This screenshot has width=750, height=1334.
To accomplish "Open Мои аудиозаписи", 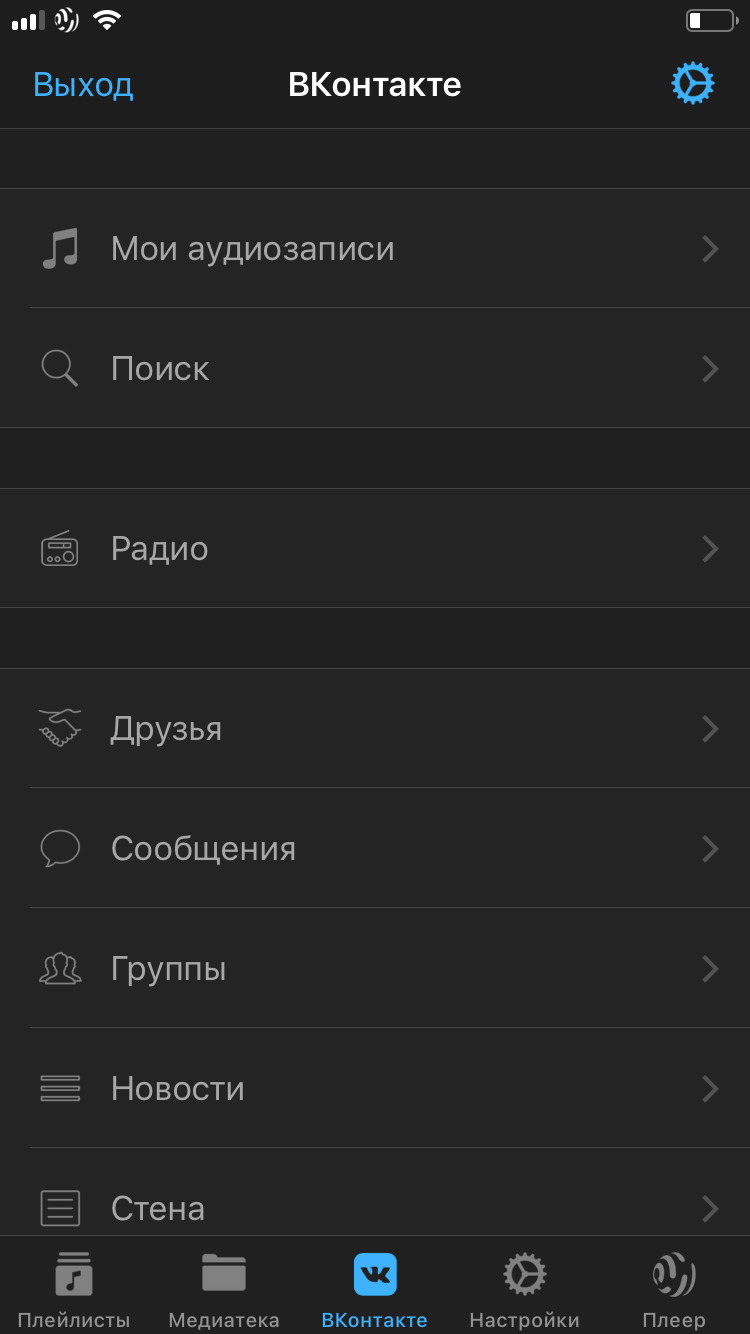I will point(375,248).
